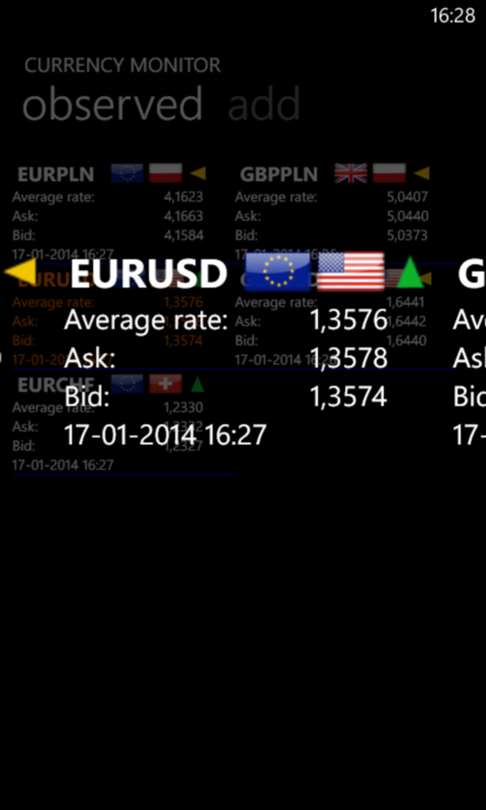Select the observed tab
This screenshot has width=486, height=810.
tap(113, 103)
